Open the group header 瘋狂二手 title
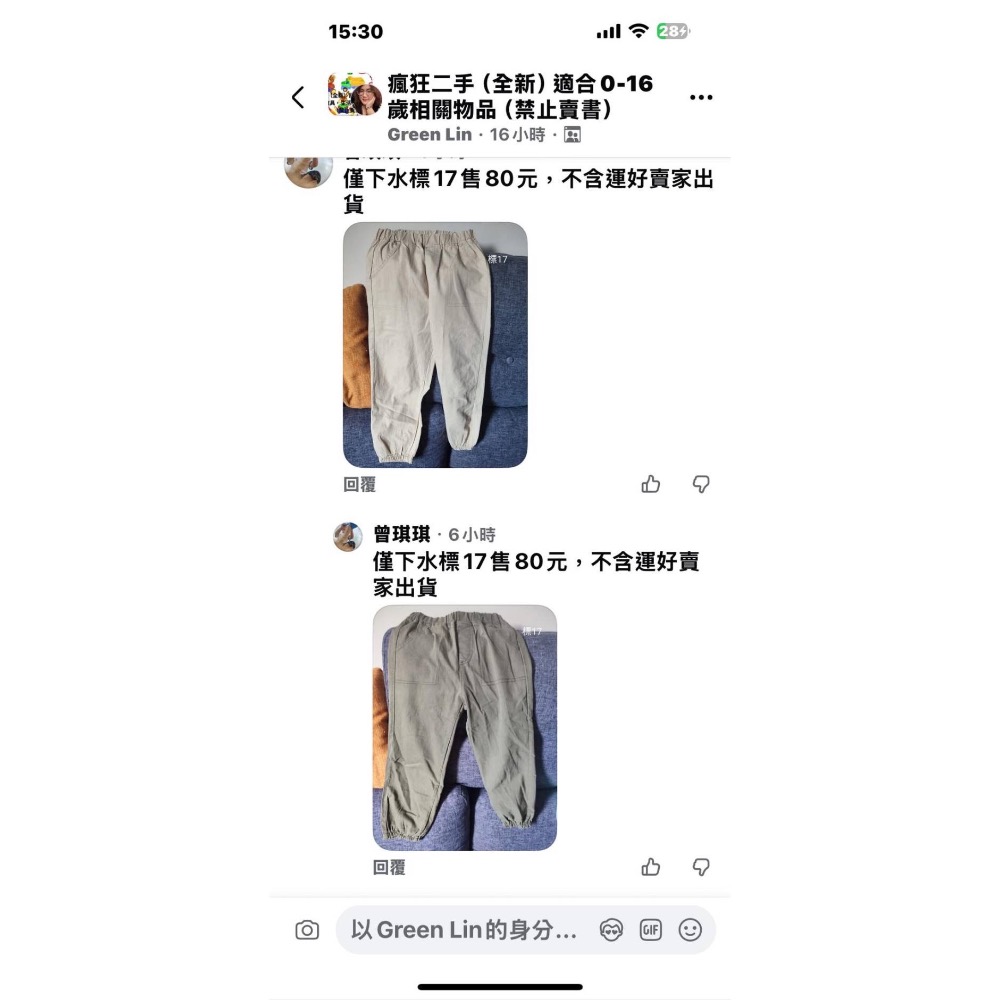The image size is (1000, 1000). [520, 96]
